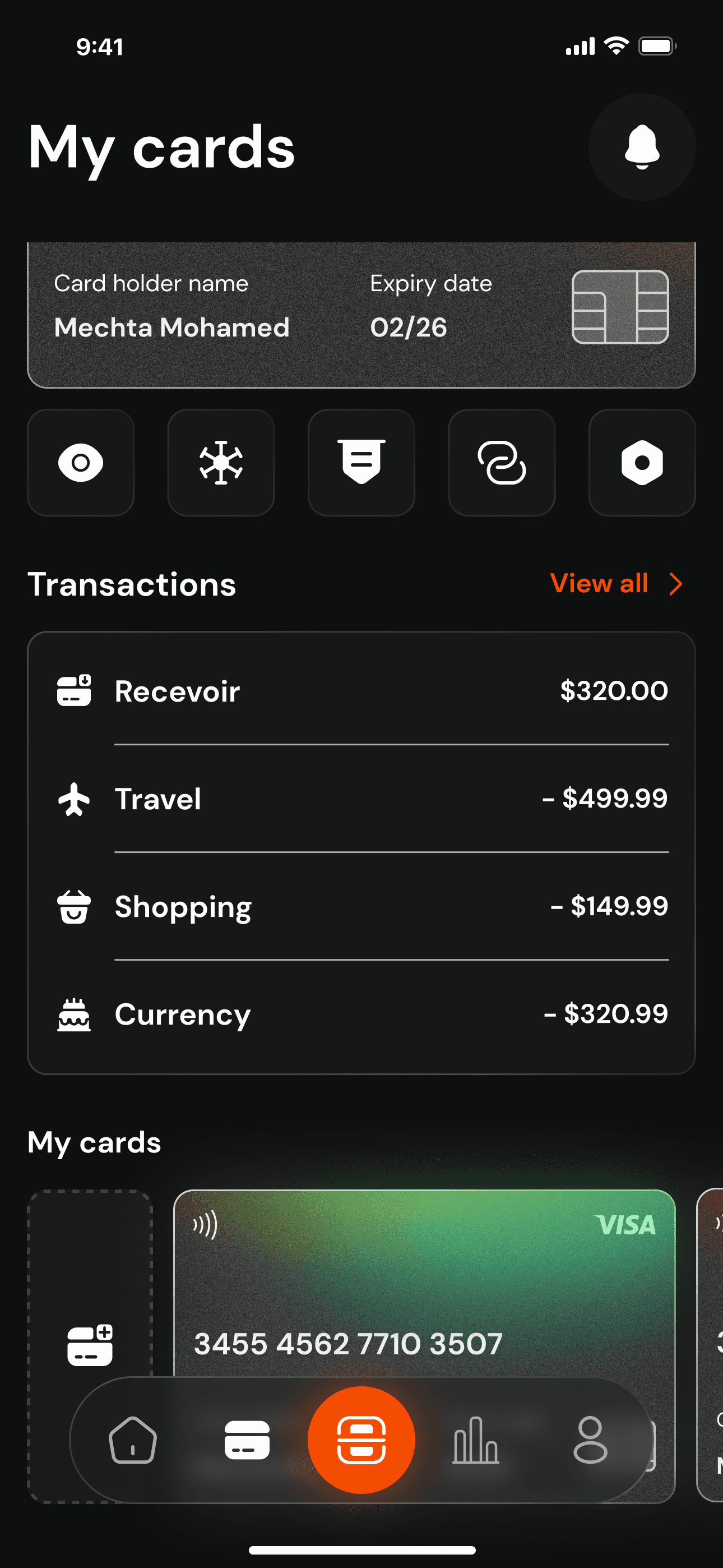Open the Shopping transaction
The image size is (723, 1568).
361,906
